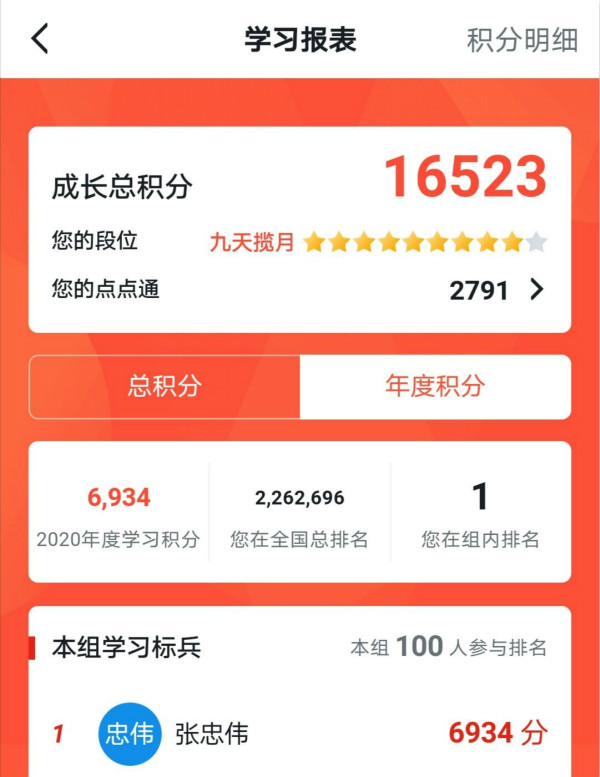Open 积分明细 points details
Screen dimensions: 600x777
click(522, 40)
